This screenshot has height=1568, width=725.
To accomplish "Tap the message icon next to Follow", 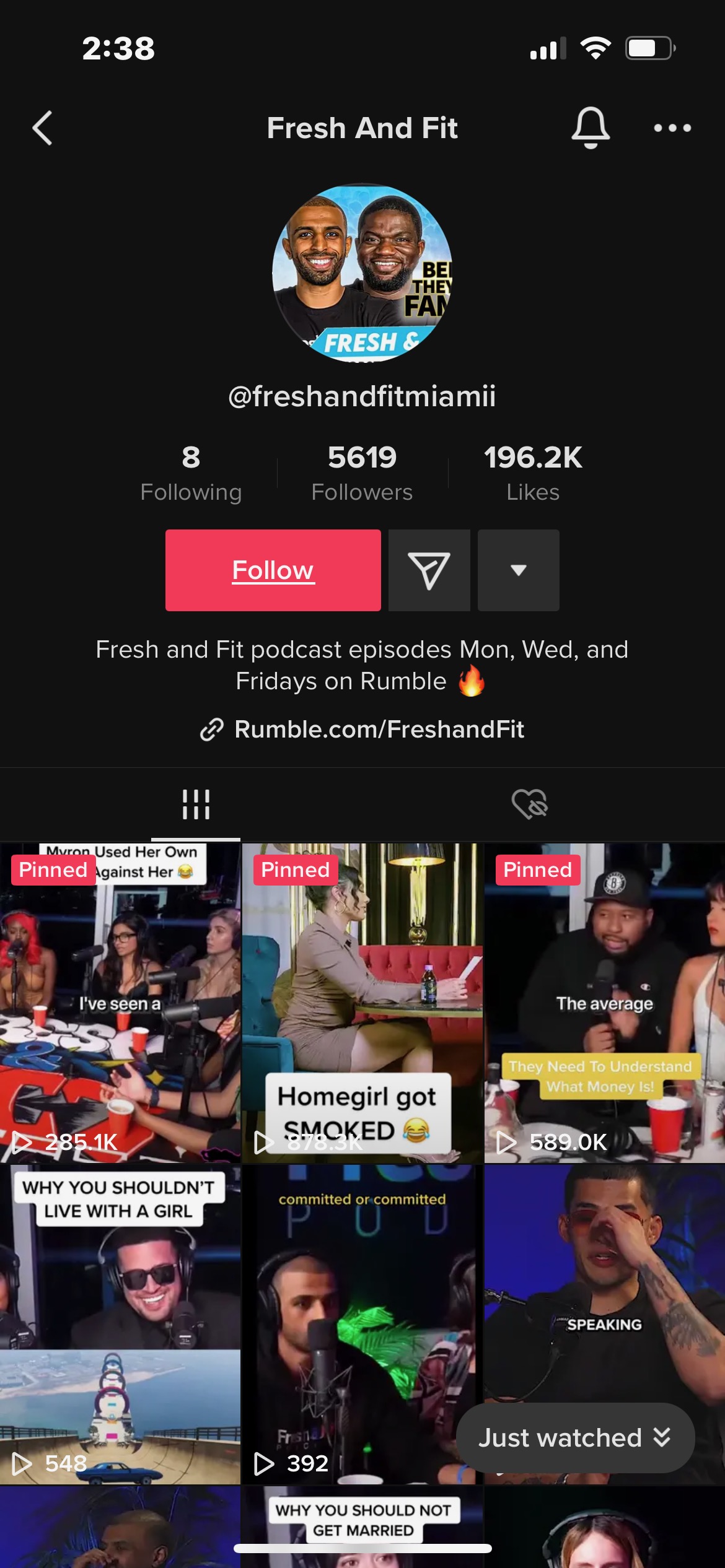I will (429, 570).
